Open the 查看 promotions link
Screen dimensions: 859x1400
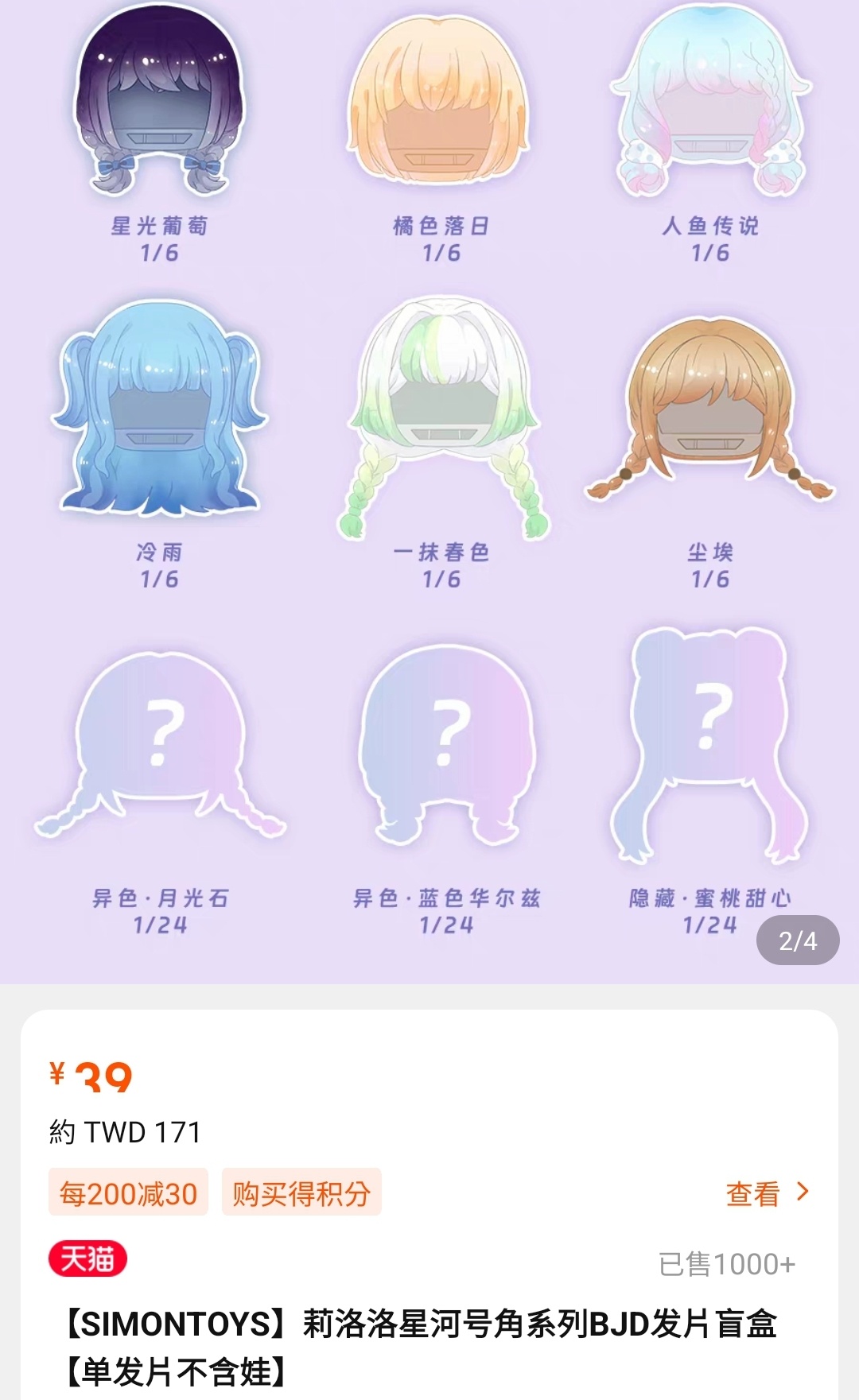click(768, 1193)
